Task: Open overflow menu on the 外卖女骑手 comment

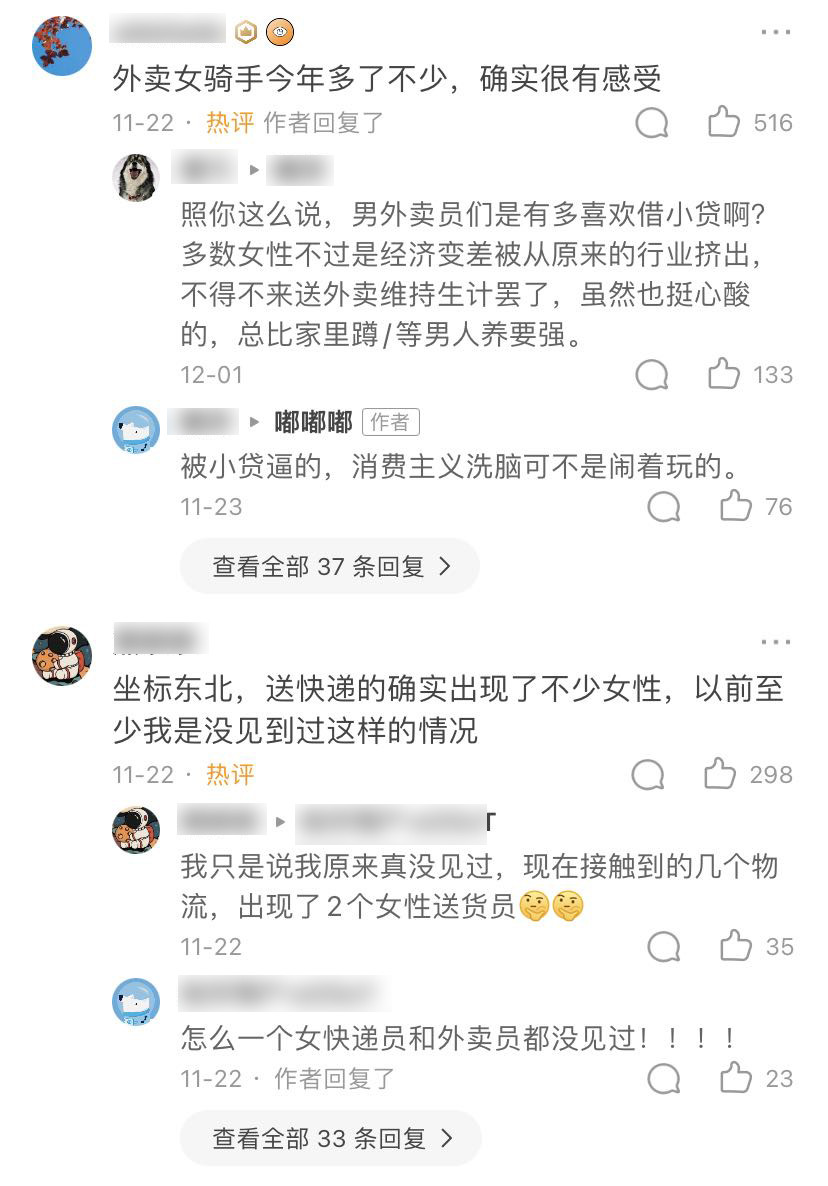Action: [775, 32]
